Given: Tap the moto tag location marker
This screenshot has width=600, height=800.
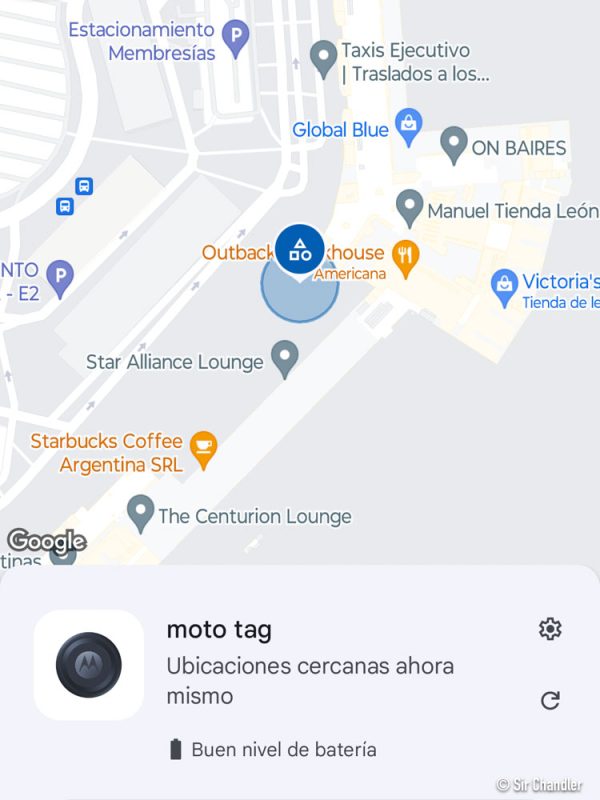Looking at the screenshot, I should click(300, 248).
